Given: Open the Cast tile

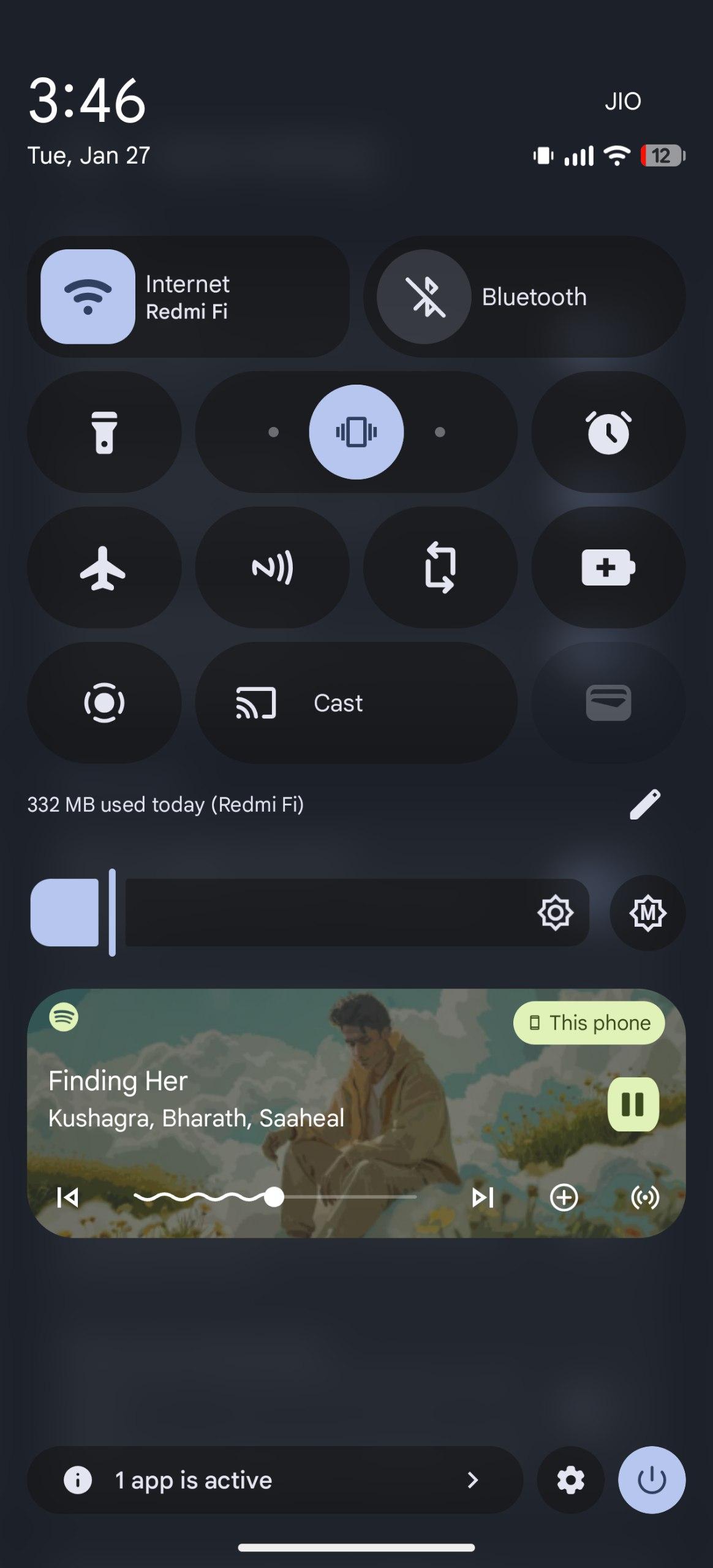Looking at the screenshot, I should pos(356,703).
